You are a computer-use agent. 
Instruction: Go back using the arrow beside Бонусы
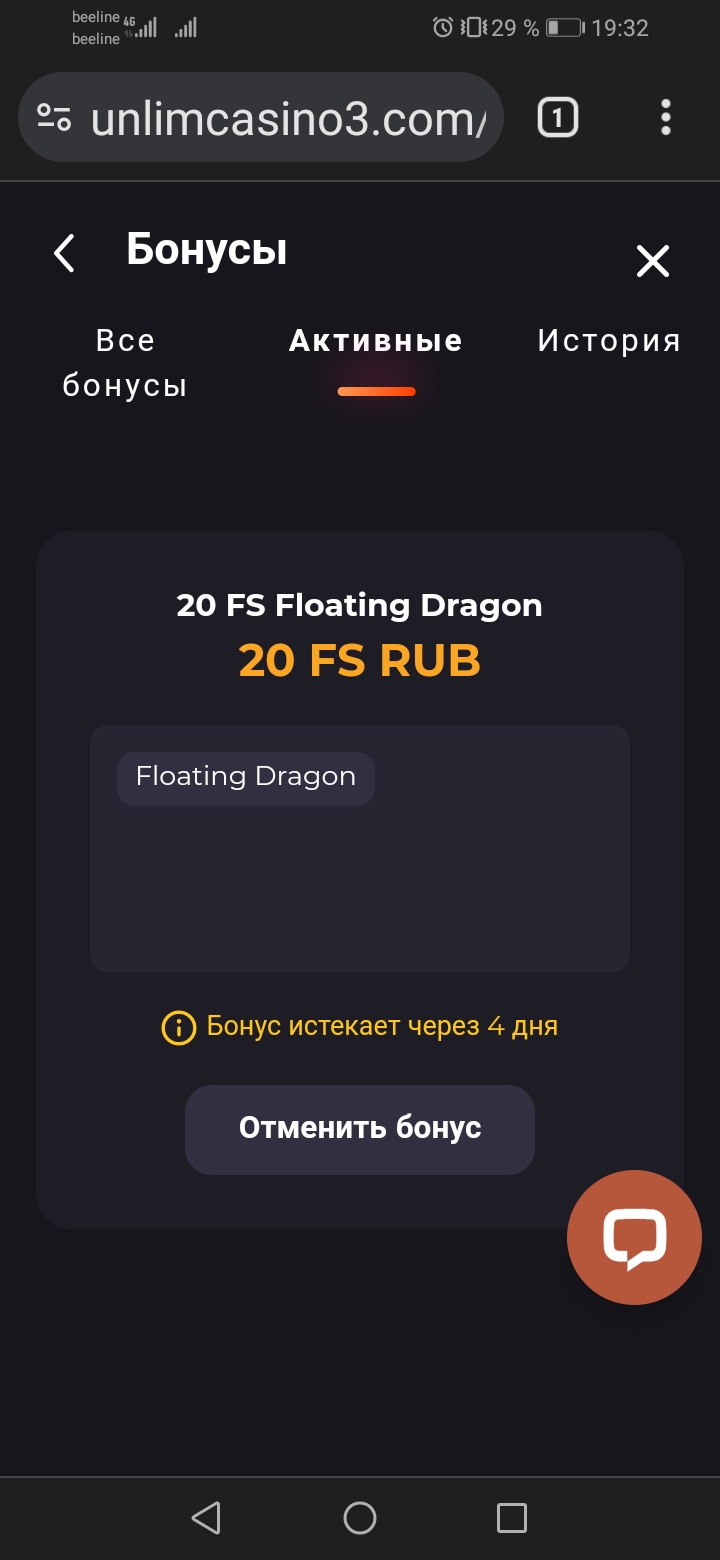pyautogui.click(x=65, y=253)
